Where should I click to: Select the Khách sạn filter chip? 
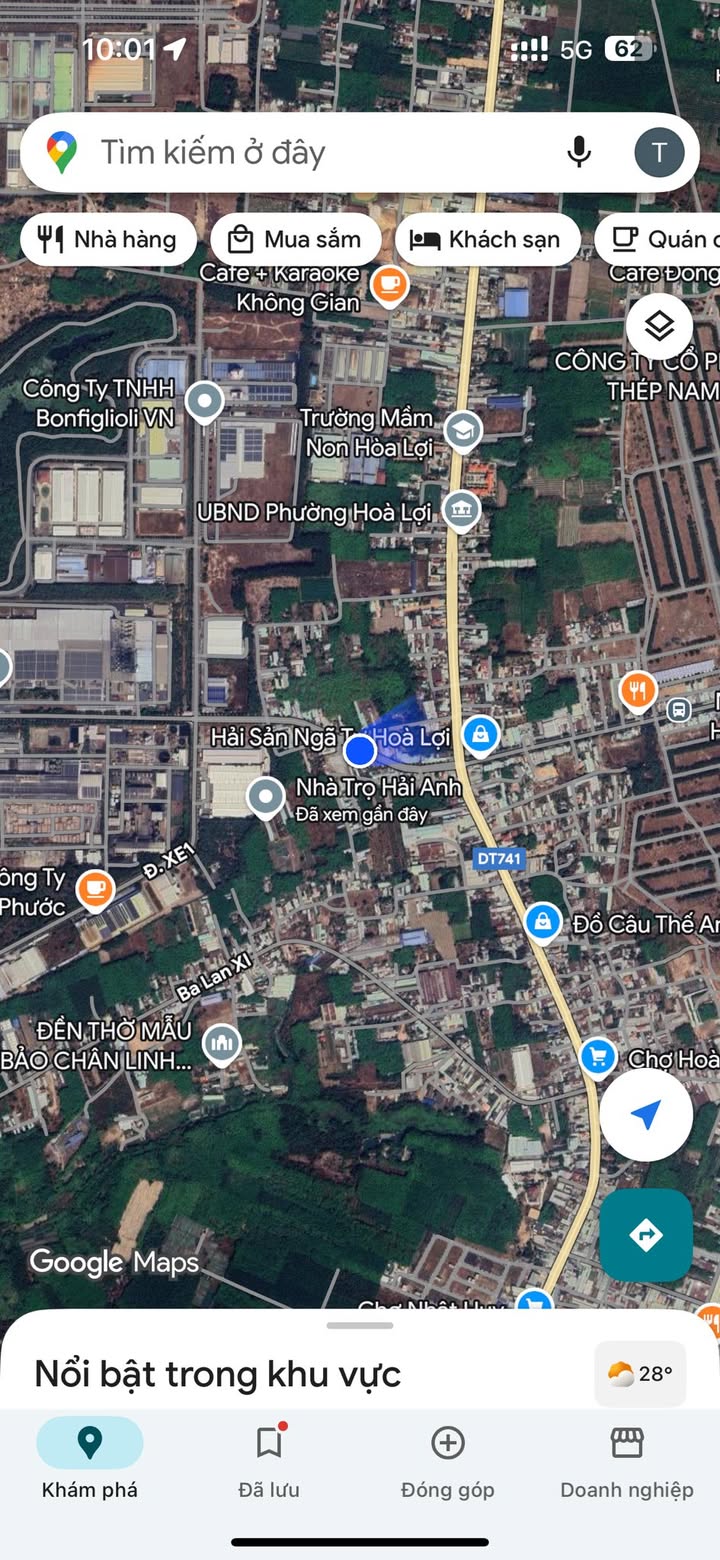pyautogui.click(x=487, y=240)
